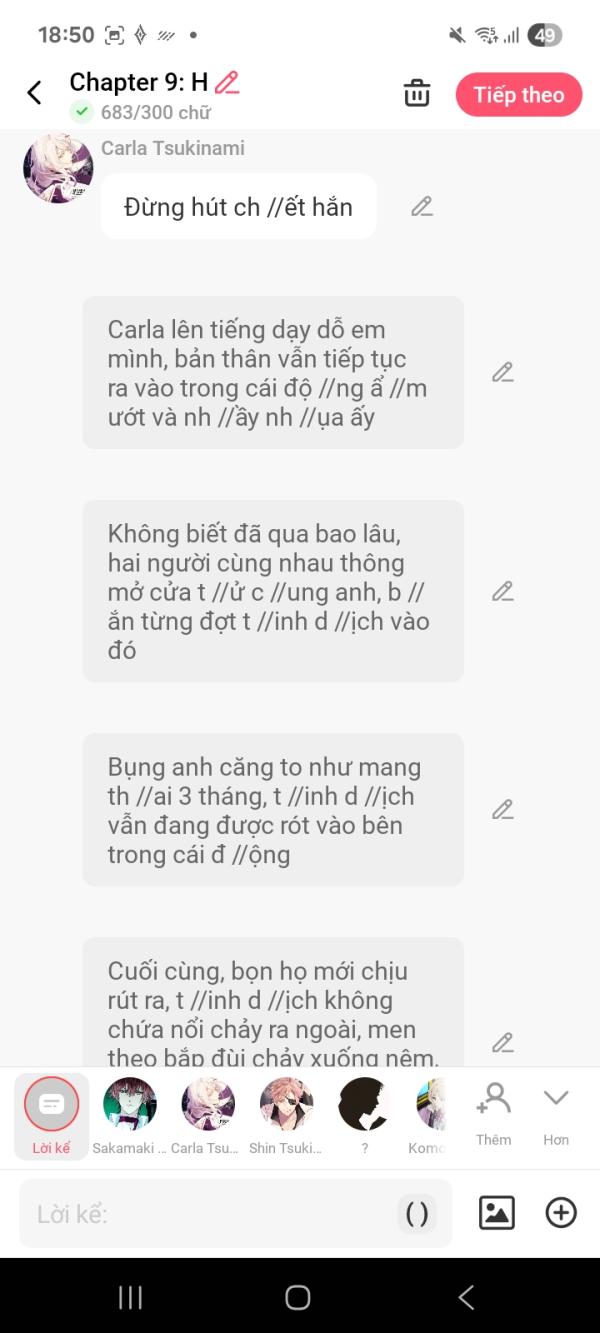Screen dimensions: 600x1333
Task: Delete with the trash can icon
Action: pos(417,94)
